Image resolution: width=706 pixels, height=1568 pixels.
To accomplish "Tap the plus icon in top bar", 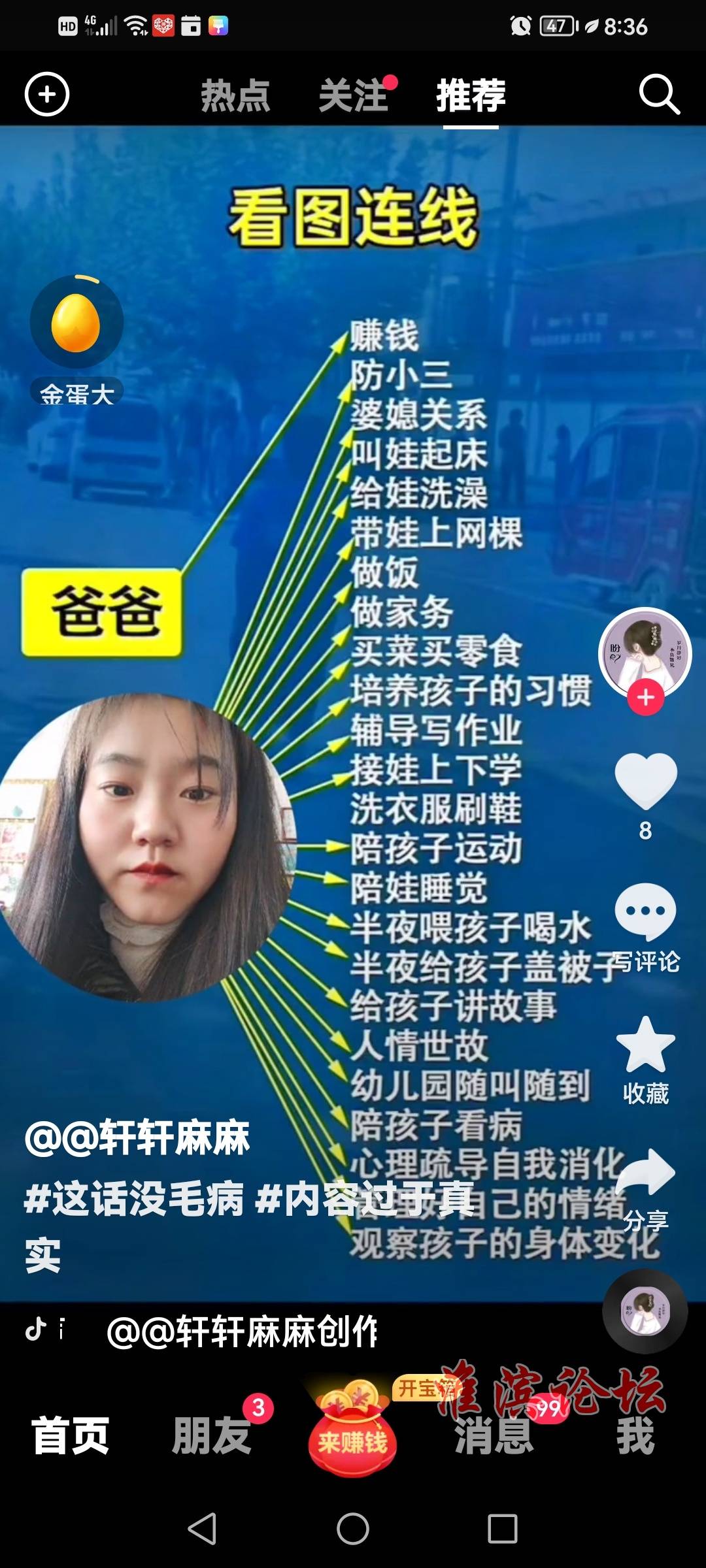I will [x=46, y=95].
